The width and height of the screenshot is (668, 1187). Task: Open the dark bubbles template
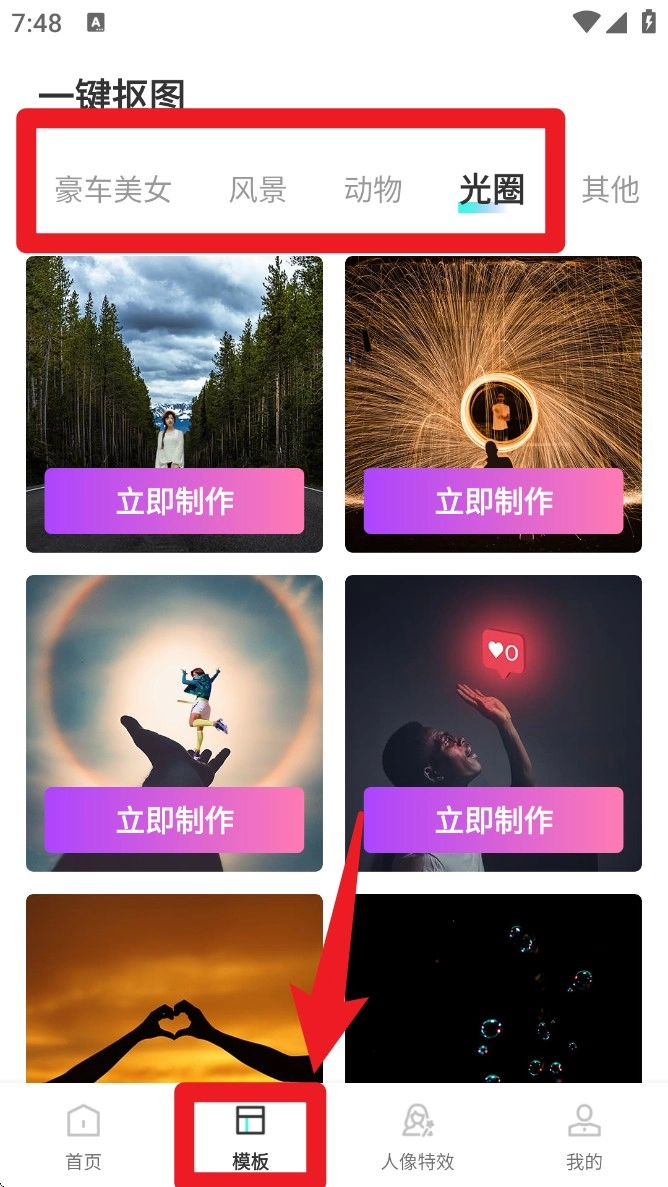click(x=493, y=988)
